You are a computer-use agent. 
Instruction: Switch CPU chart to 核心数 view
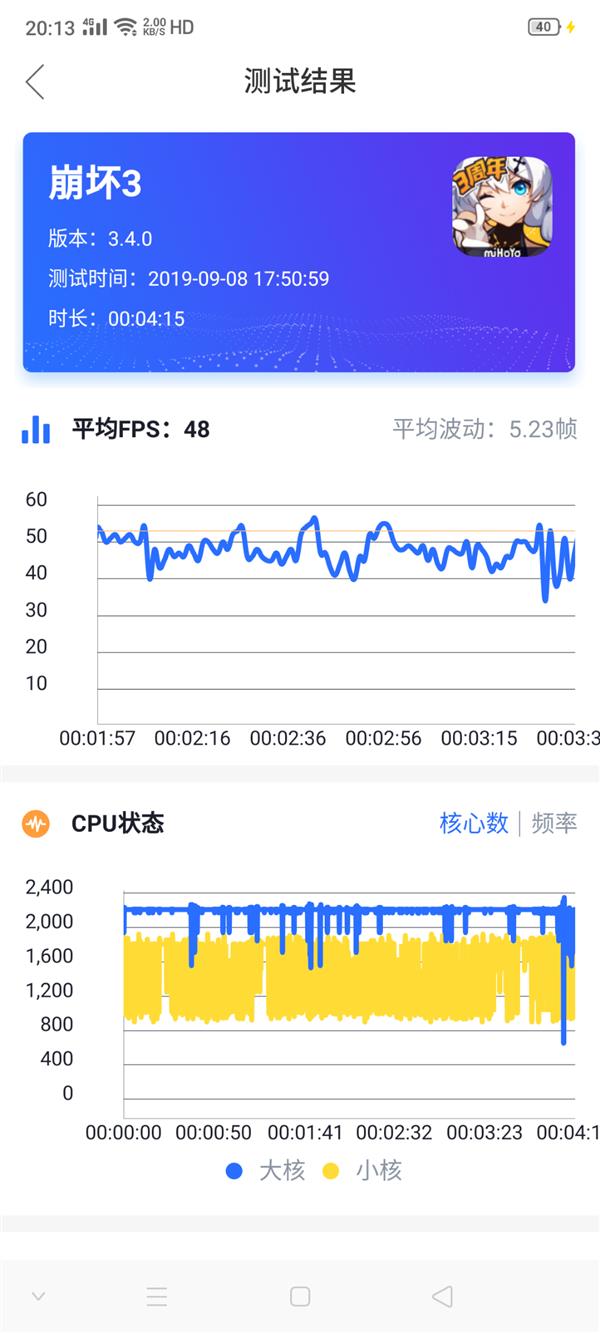474,824
